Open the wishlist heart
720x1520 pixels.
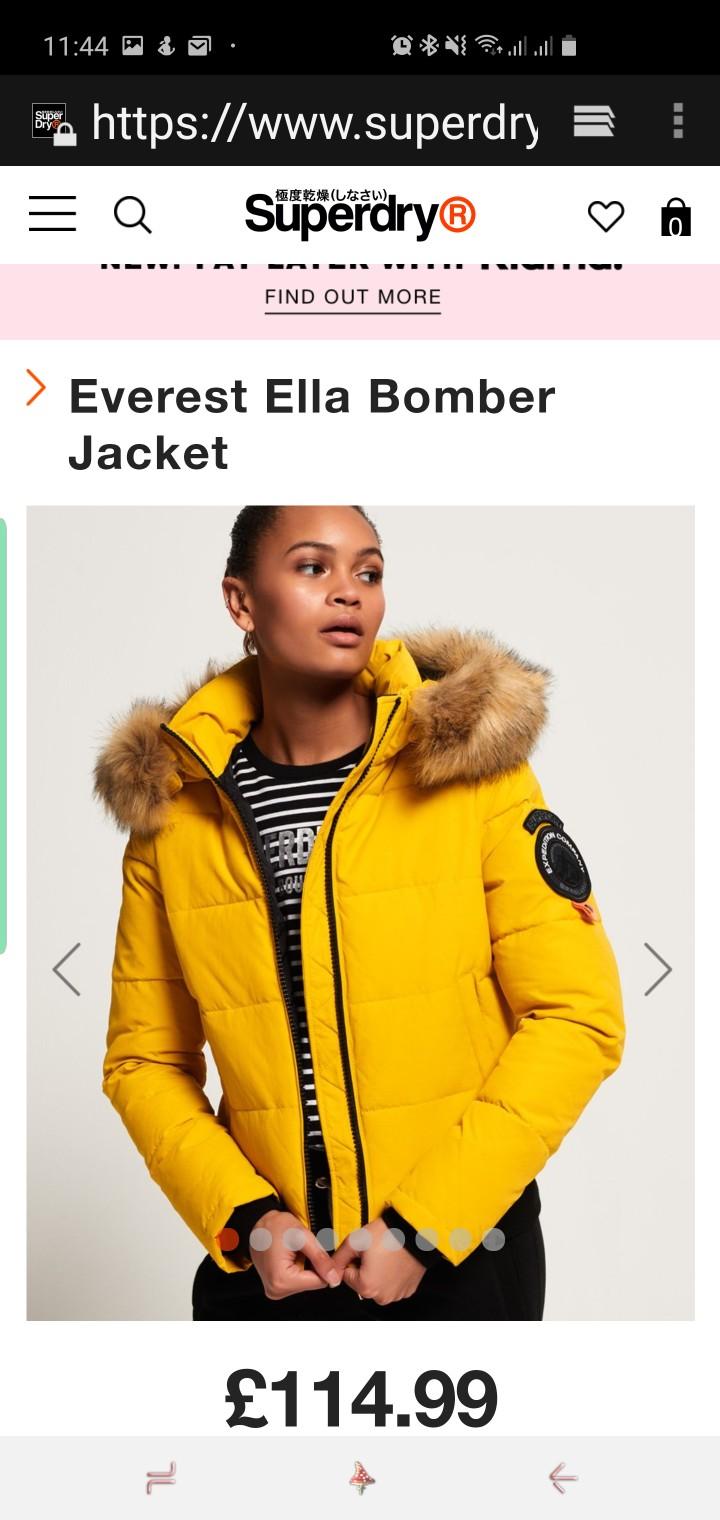pos(605,215)
